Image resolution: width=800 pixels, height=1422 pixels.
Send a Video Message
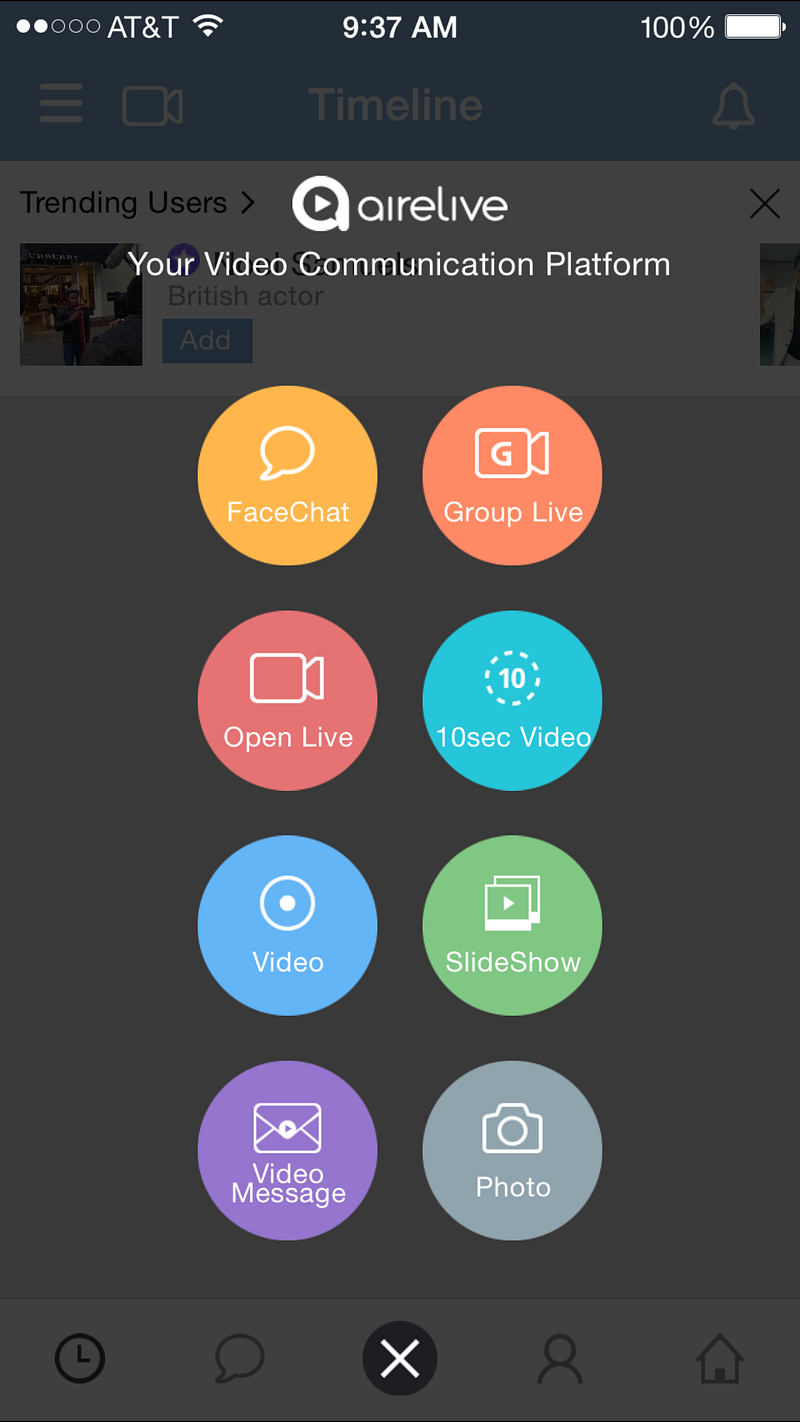click(287, 1151)
